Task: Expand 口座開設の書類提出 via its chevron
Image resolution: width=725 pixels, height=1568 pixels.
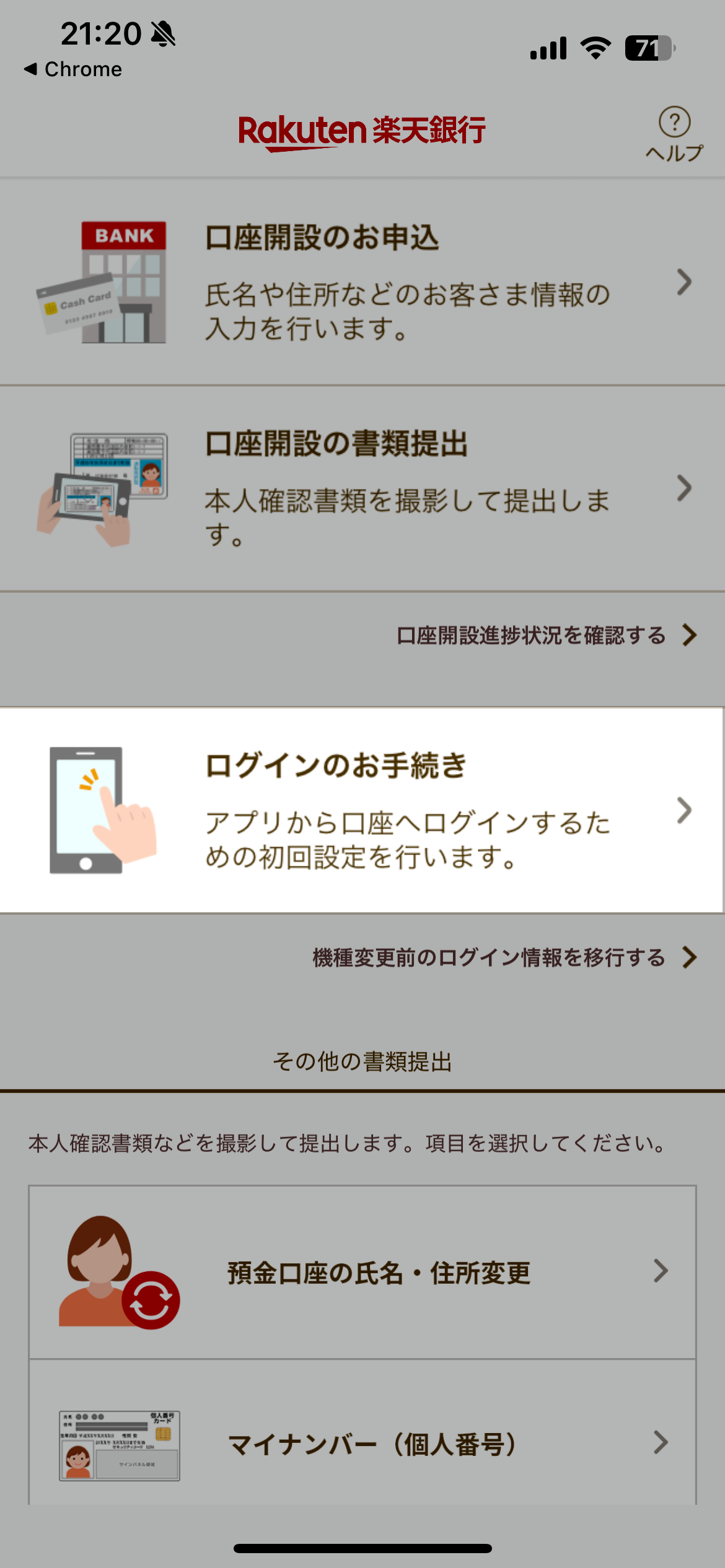Action: 685,489
